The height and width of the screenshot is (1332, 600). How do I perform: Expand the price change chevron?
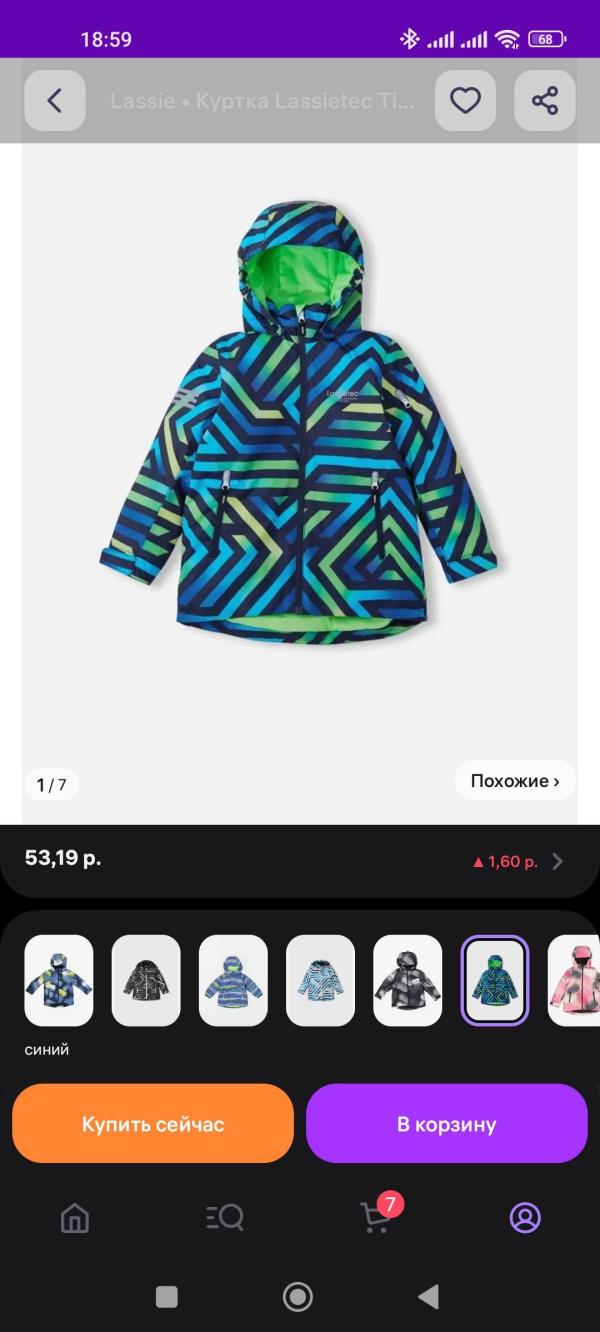click(558, 861)
